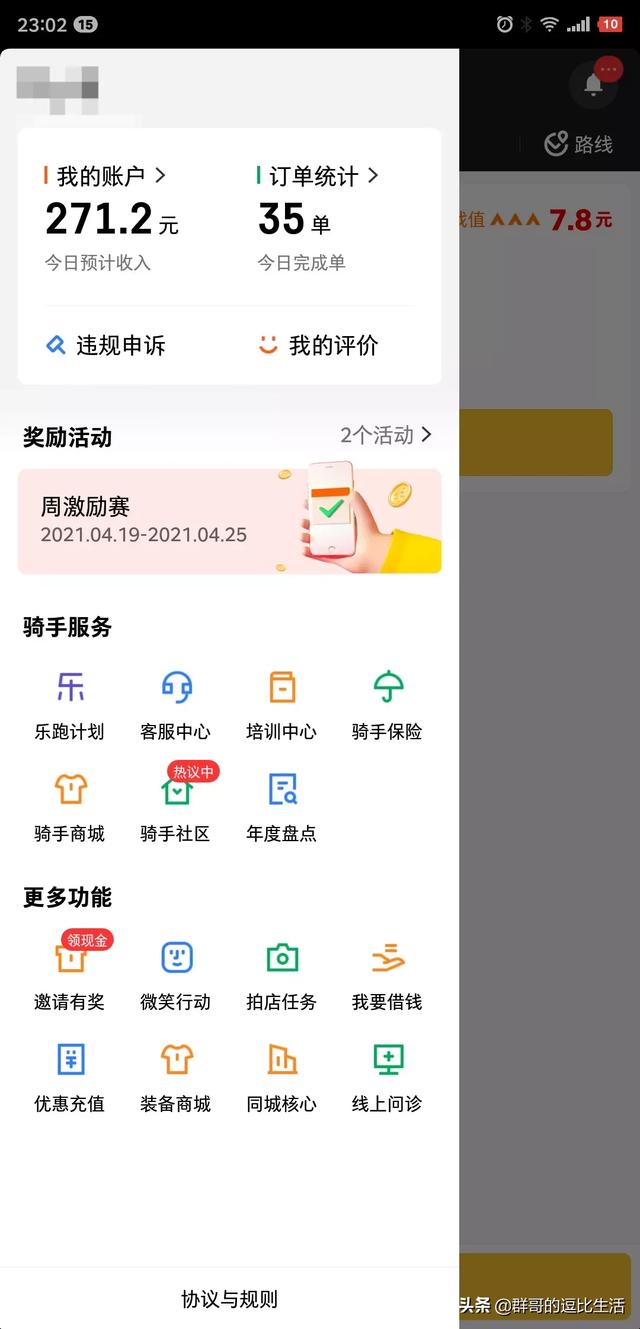
Task: Tap 我要借钱 loan option
Action: [387, 975]
